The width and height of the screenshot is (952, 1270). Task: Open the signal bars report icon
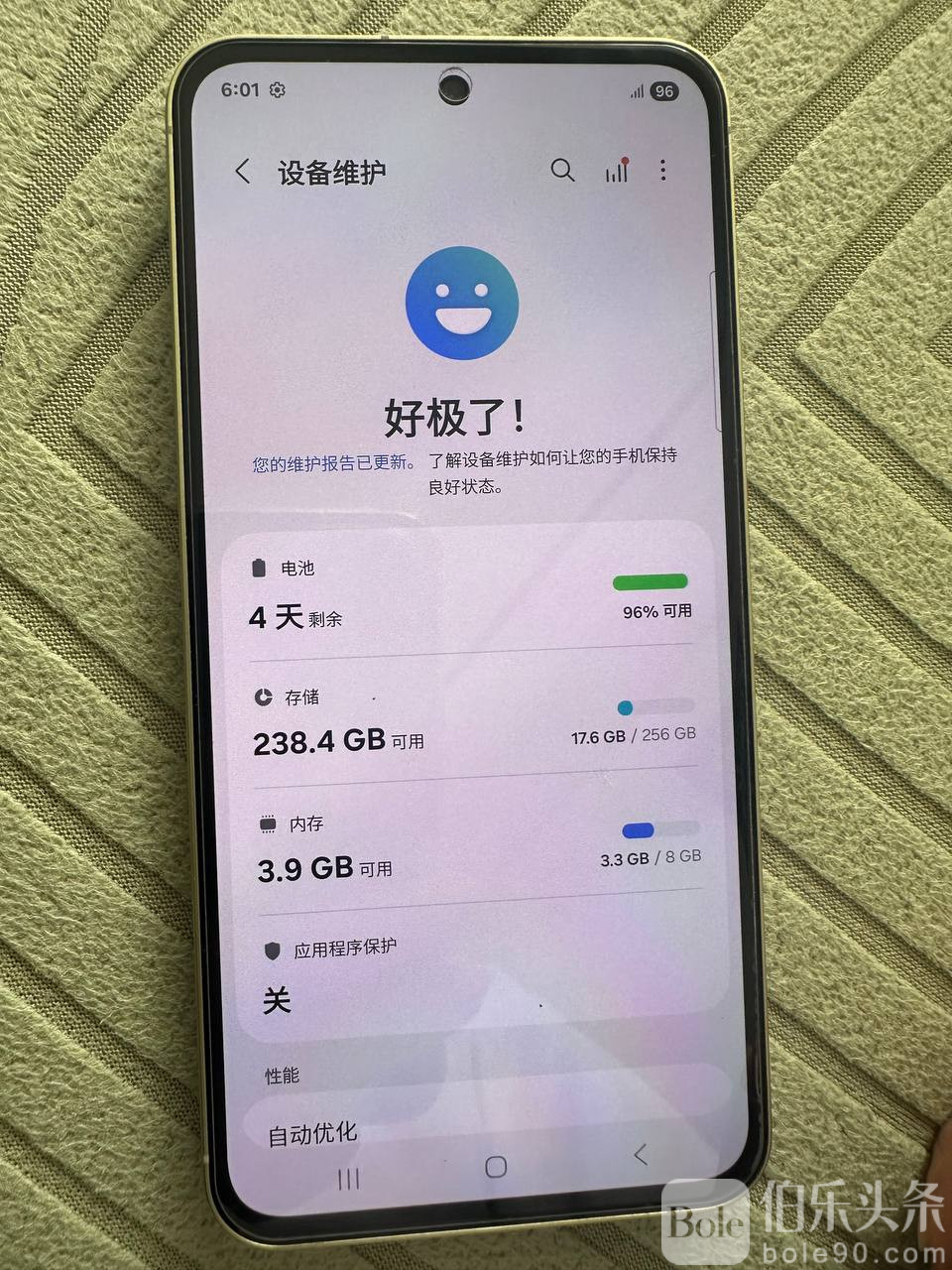coord(617,171)
